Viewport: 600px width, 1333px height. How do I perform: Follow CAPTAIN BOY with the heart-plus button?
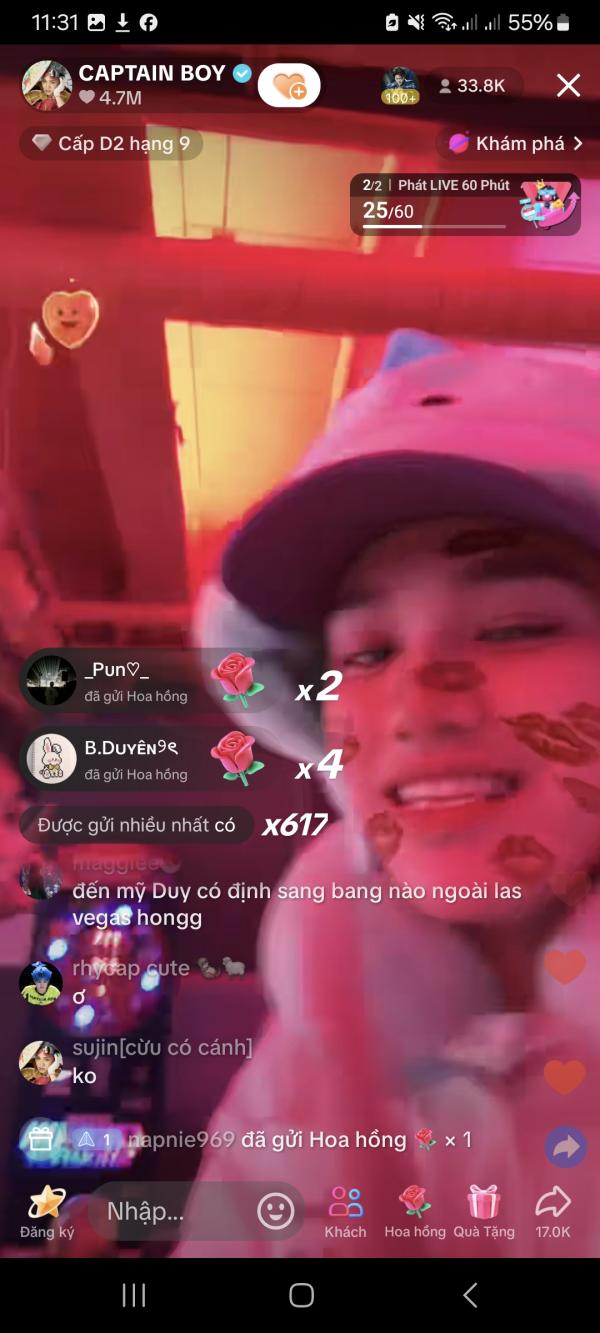pyautogui.click(x=289, y=86)
